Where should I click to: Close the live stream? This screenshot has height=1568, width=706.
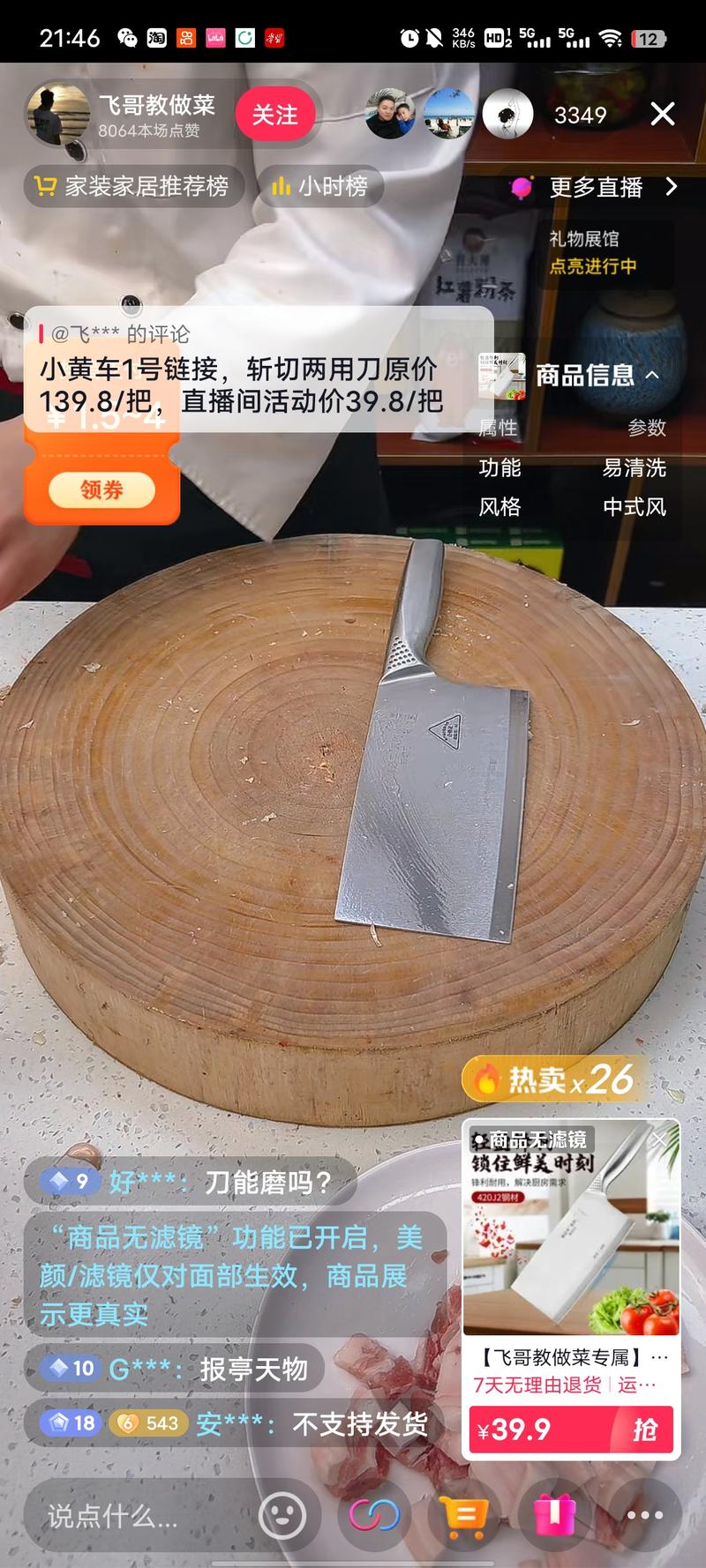pos(662,114)
